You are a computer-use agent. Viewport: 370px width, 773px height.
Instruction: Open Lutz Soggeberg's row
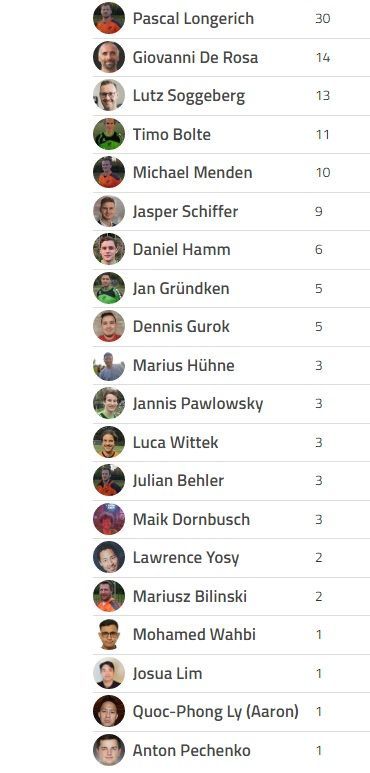(231, 96)
